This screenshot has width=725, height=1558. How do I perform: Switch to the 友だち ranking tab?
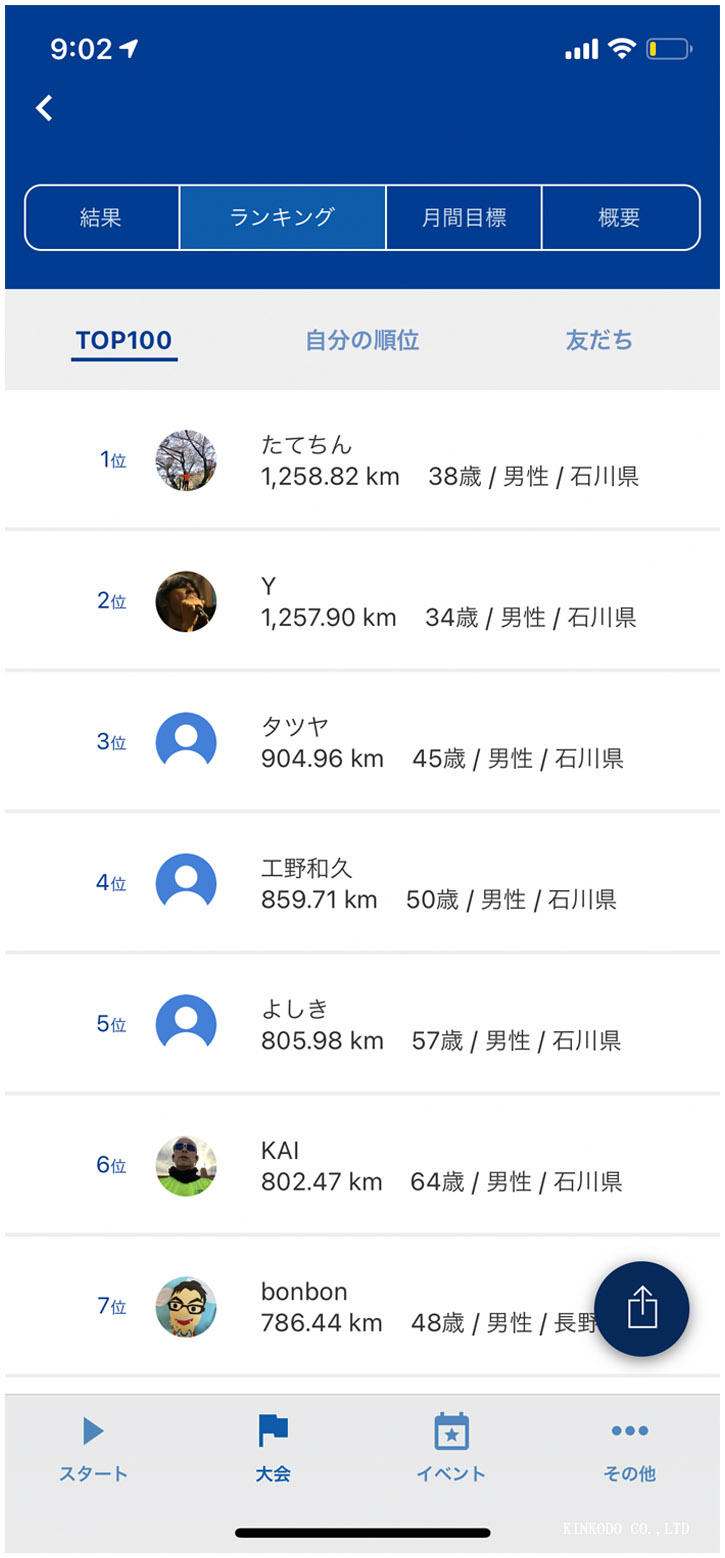(599, 340)
